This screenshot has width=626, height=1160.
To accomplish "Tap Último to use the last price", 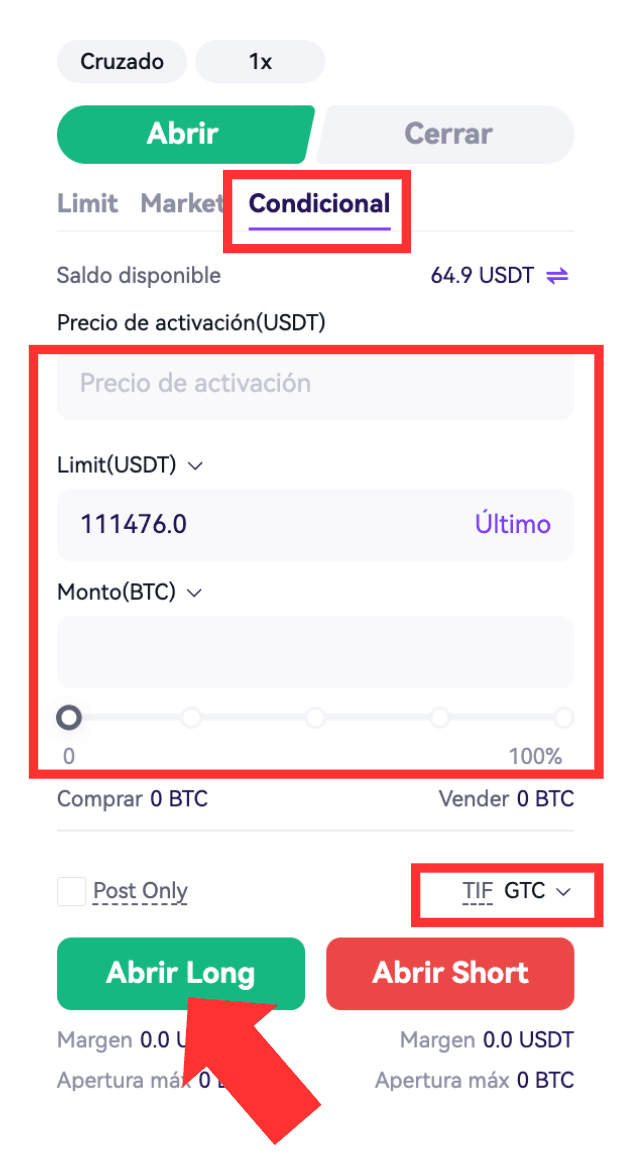I will [x=512, y=524].
